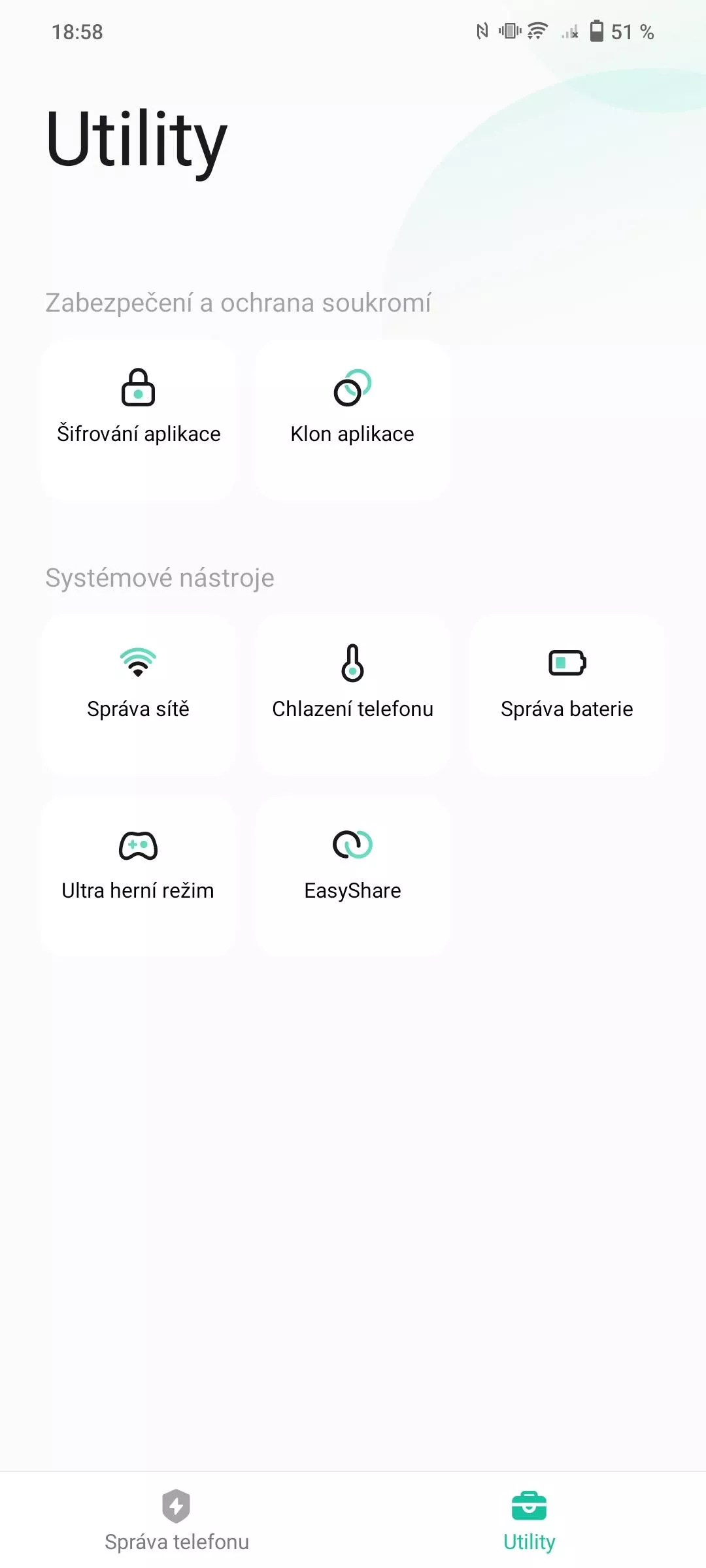Select the Utility tab
706x1568 pixels.
(529, 1520)
